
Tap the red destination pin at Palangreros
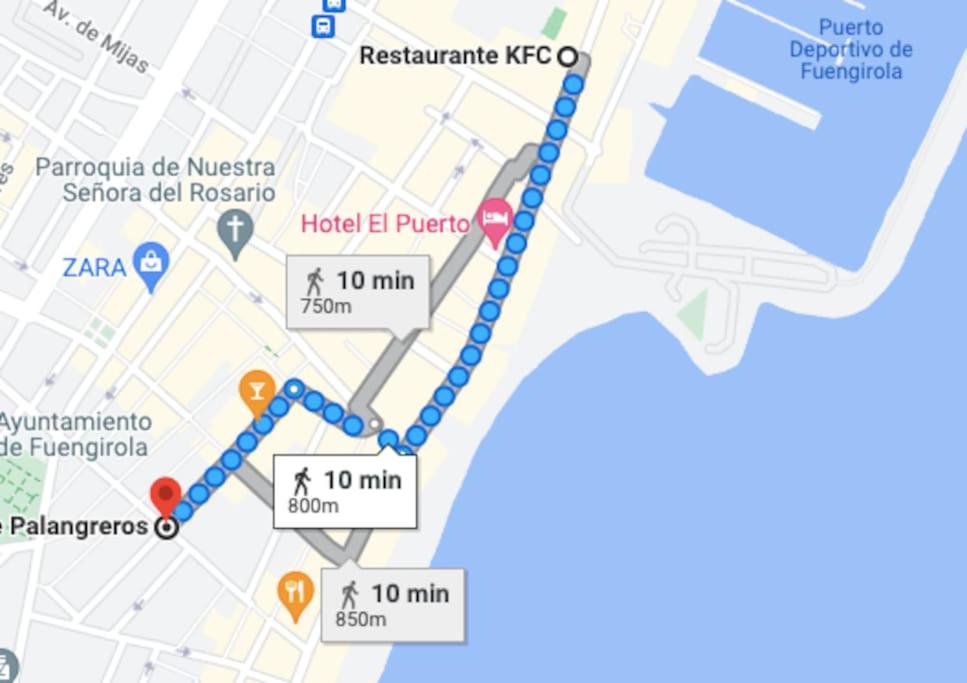coord(165,497)
